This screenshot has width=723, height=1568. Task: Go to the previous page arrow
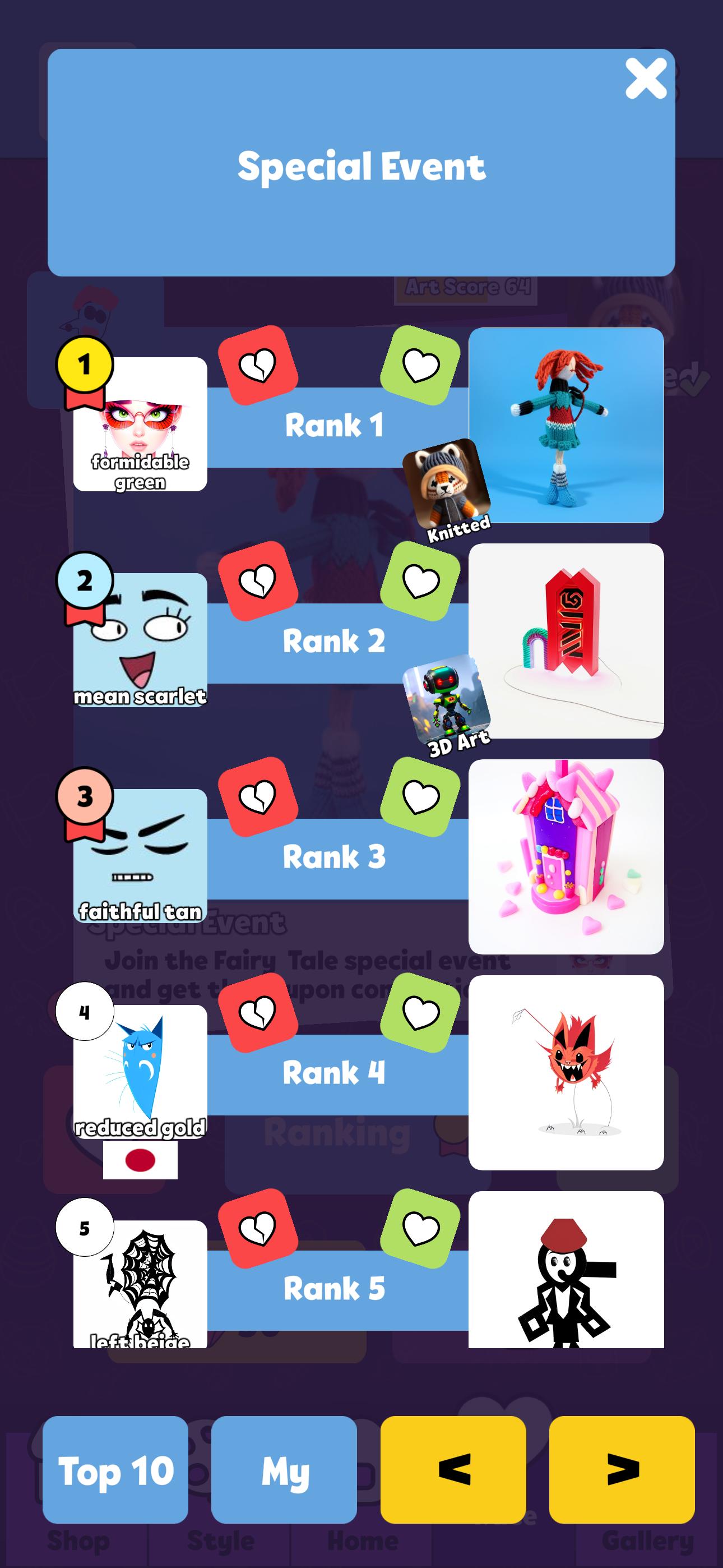click(x=453, y=1469)
